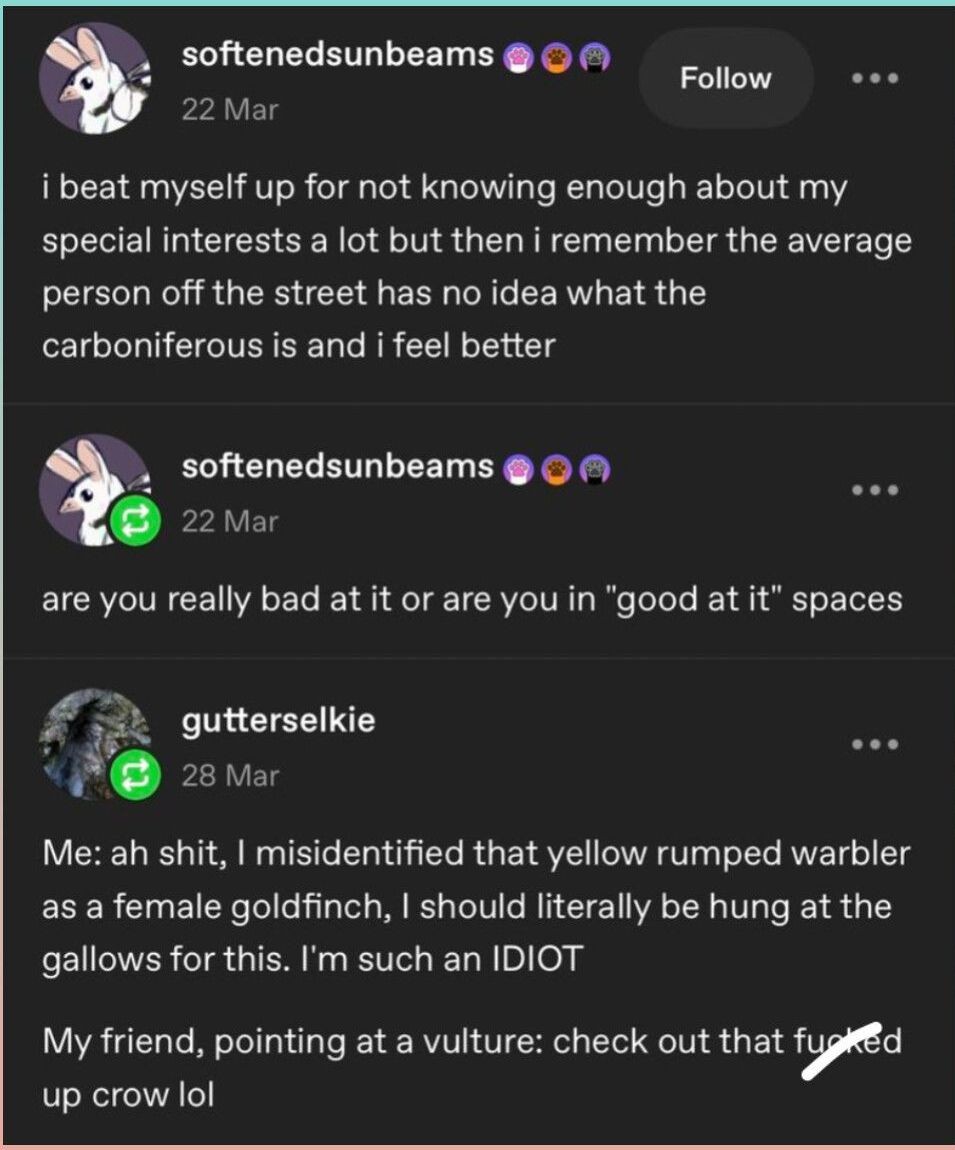
Task: Open overflow menu on the "good at it" reblog
Action: [875, 490]
